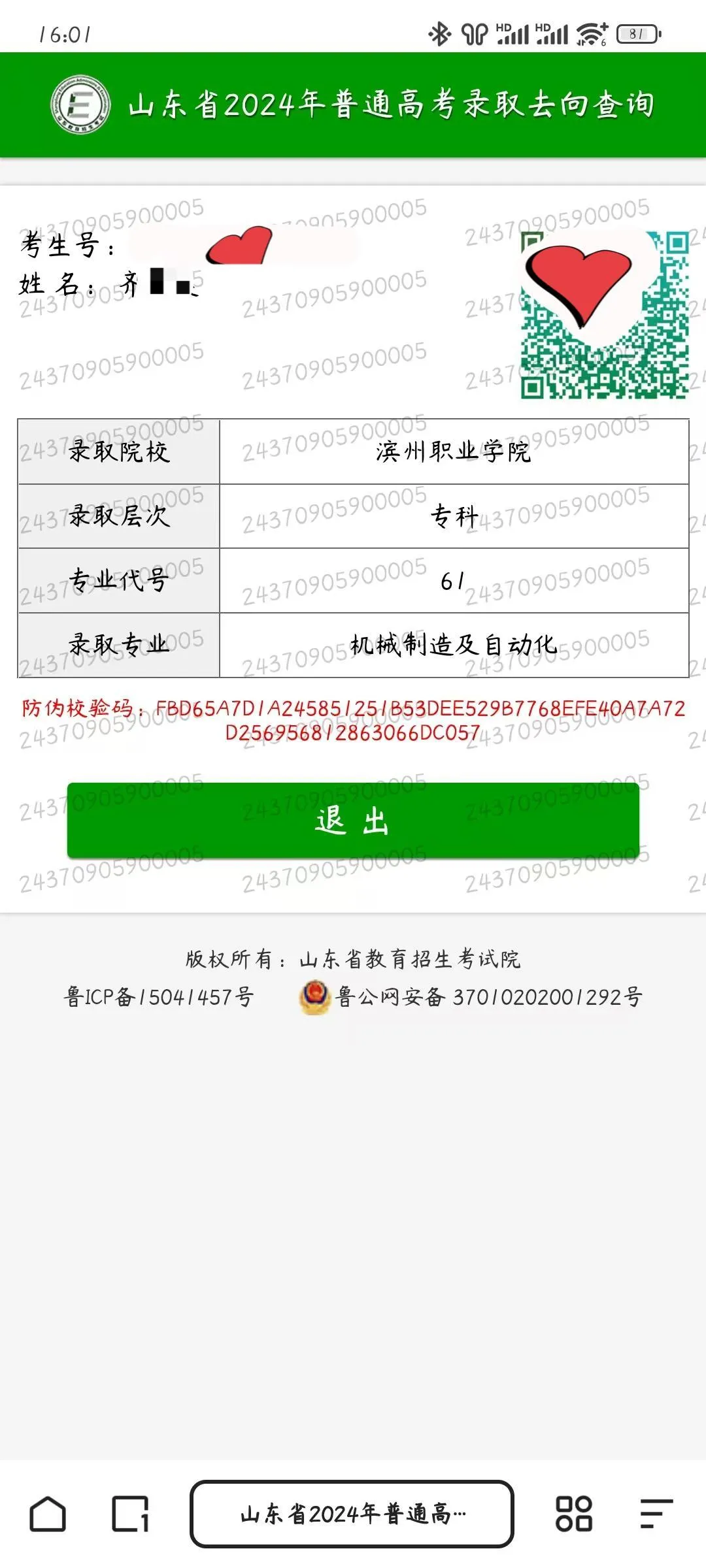Viewport: 706px width, 1568px height.
Task: Open the three-line browser menu
Action: [656, 1514]
